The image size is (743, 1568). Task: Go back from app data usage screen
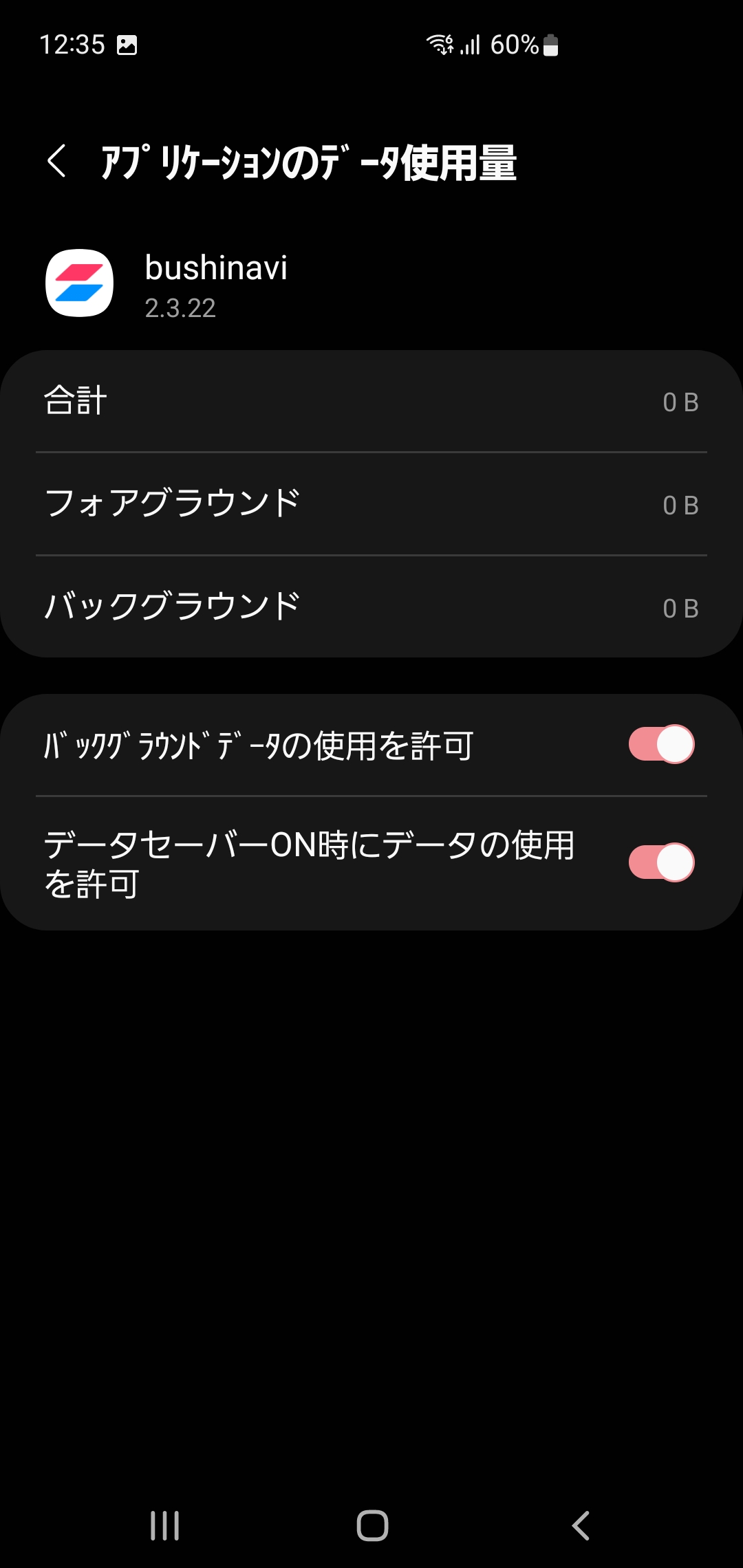[58, 162]
